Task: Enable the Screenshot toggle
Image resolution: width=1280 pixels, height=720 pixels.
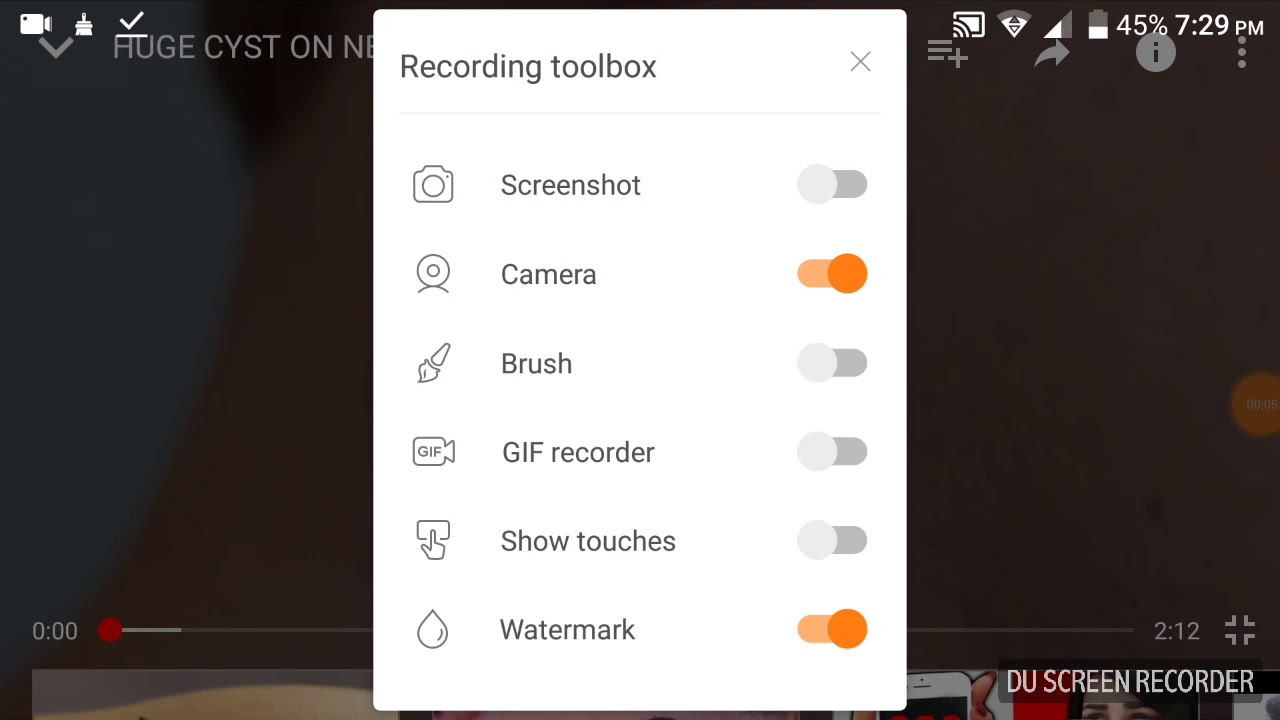Action: coord(832,185)
